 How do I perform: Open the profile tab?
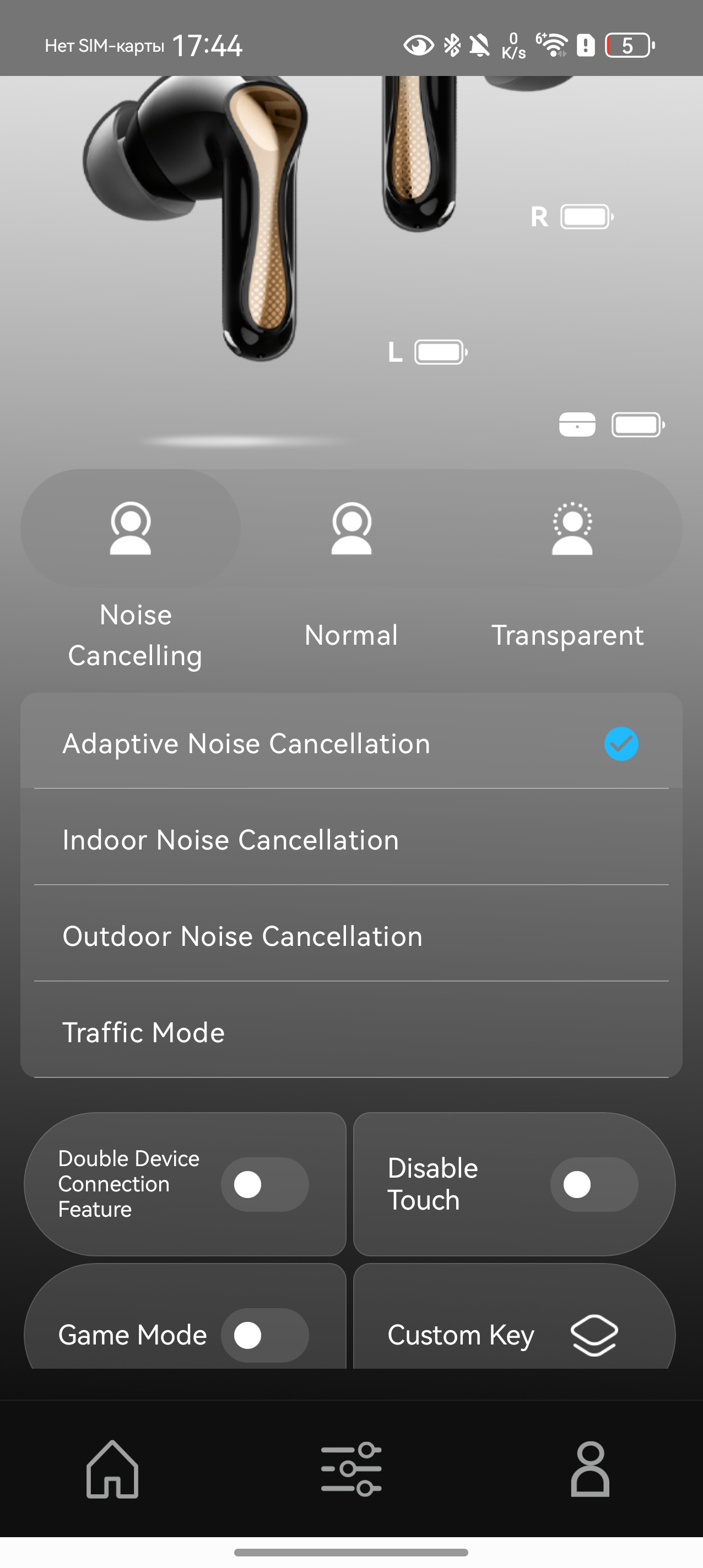pos(590,1469)
